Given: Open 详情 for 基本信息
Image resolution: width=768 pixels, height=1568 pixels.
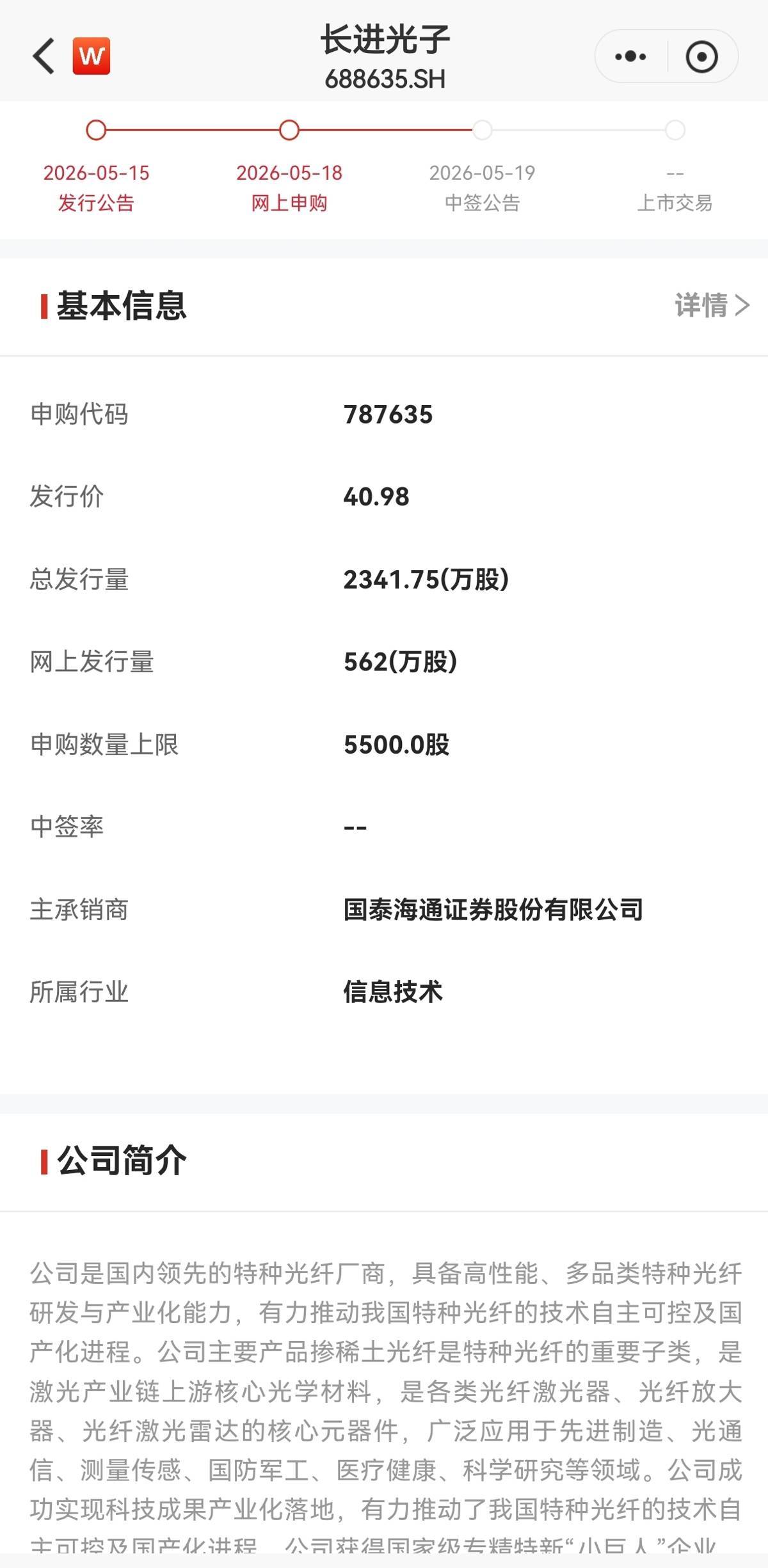Looking at the screenshot, I should (712, 305).
